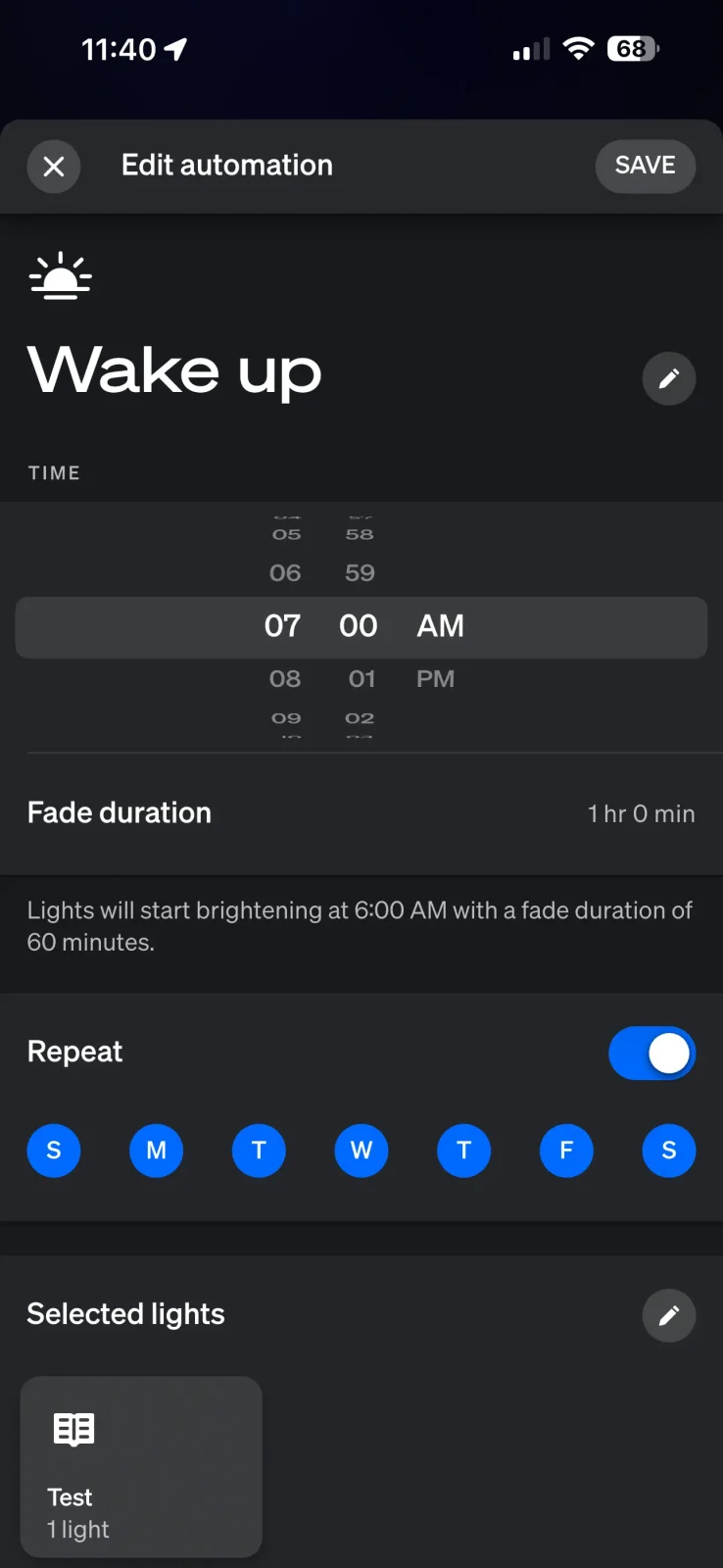Tap the Wi-Fi icon in the status bar
The width and height of the screenshot is (723, 1568).
pyautogui.click(x=578, y=48)
